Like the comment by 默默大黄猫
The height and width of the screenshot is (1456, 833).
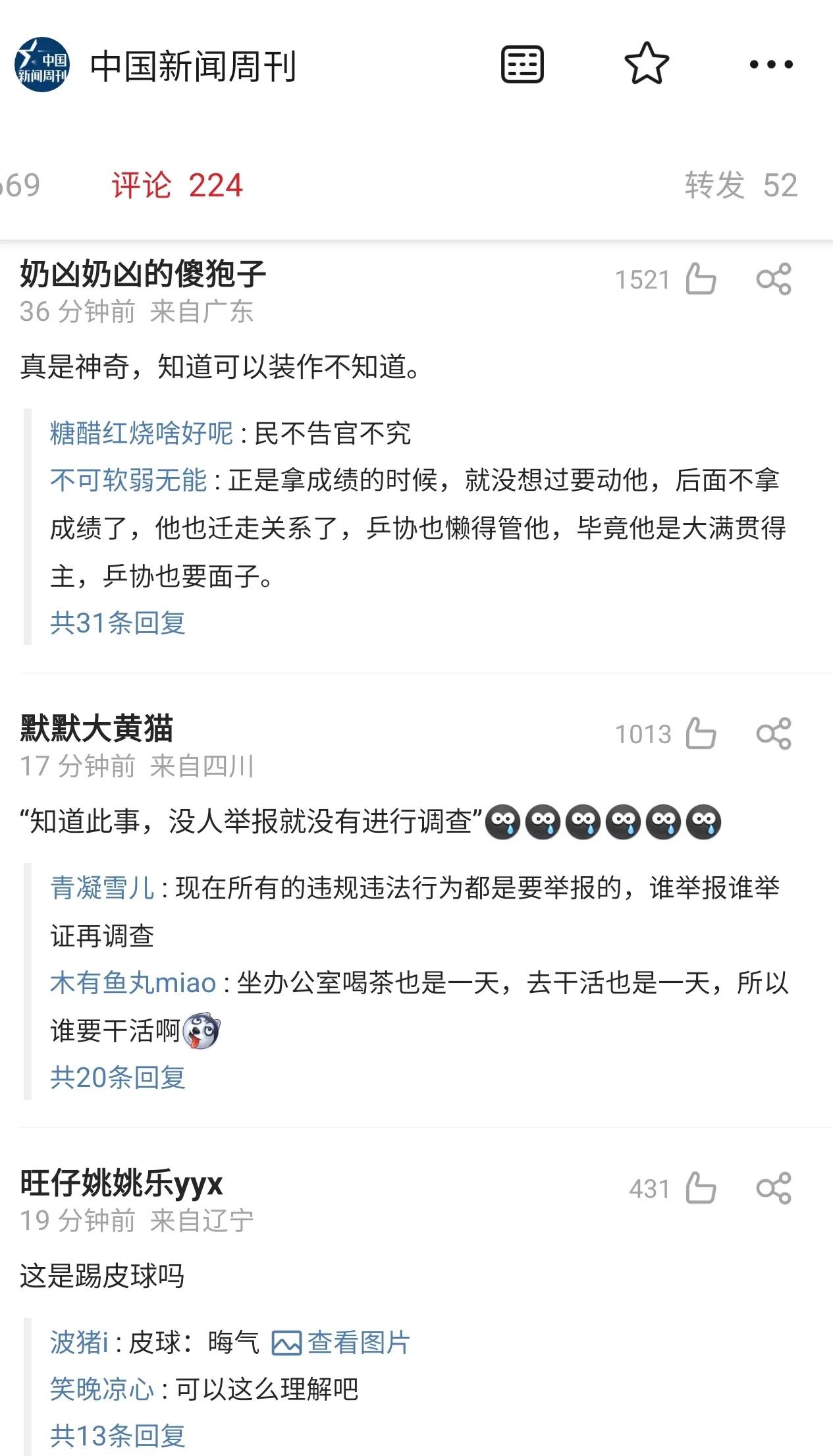pos(701,734)
